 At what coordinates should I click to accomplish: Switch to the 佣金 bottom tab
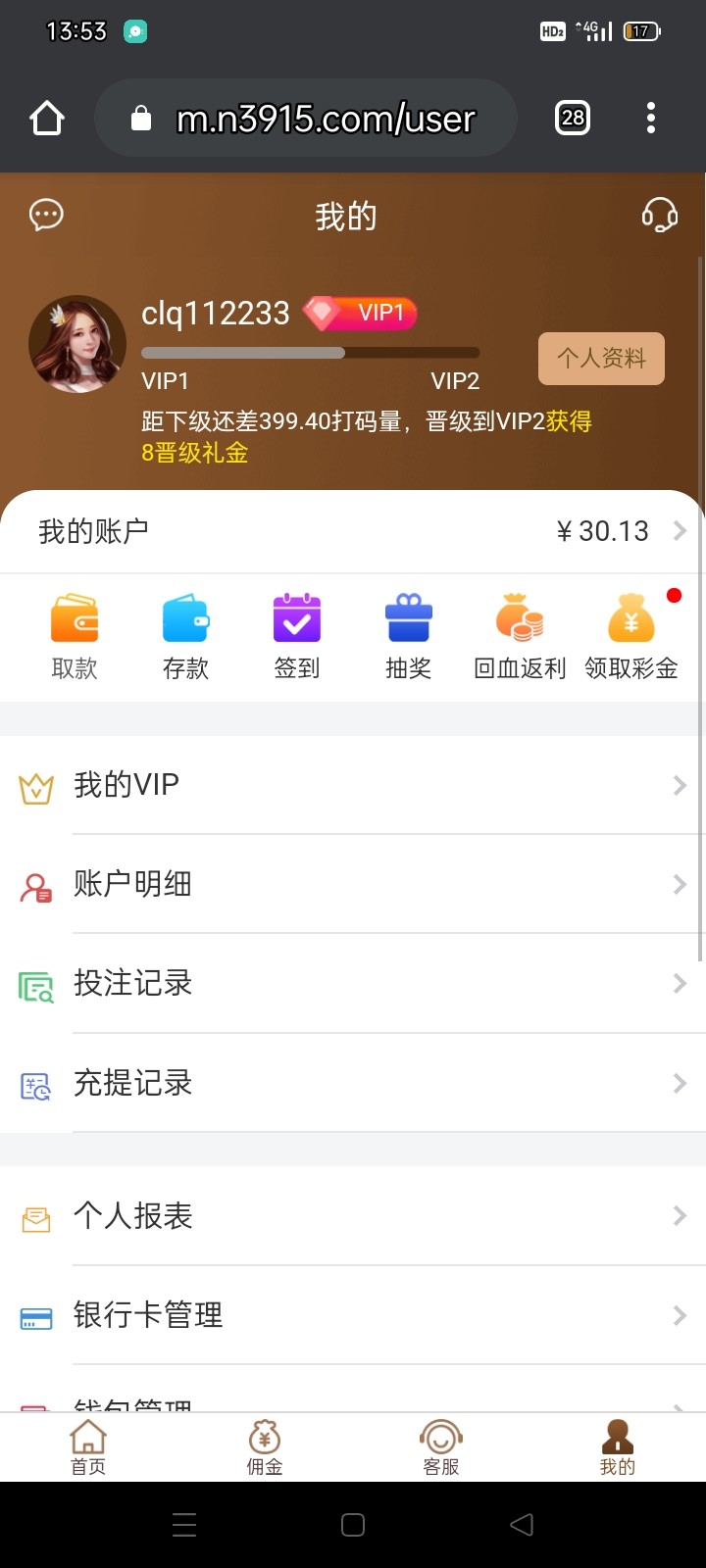click(x=264, y=1446)
